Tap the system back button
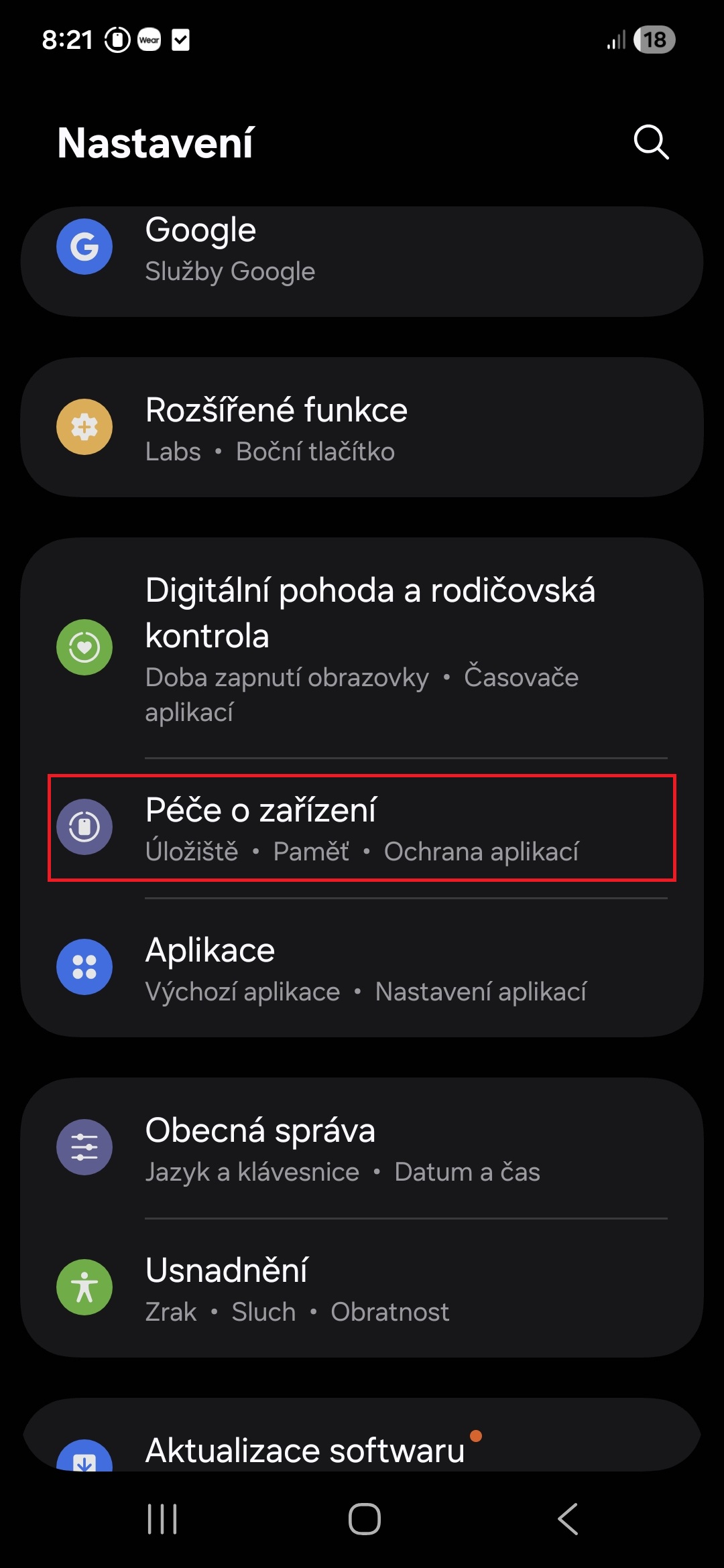724x1568 pixels. (568, 1518)
